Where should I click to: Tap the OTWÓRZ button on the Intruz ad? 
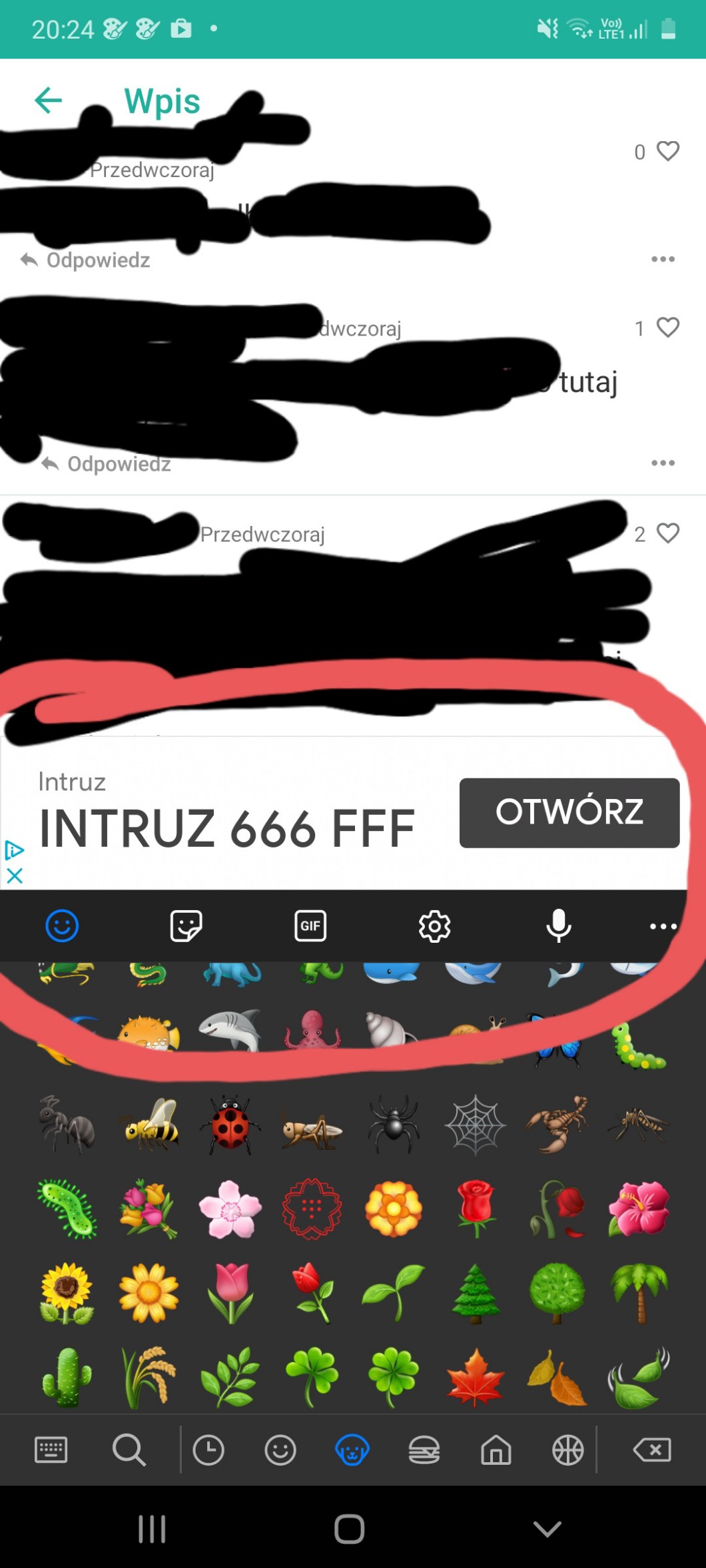pyautogui.click(x=569, y=812)
